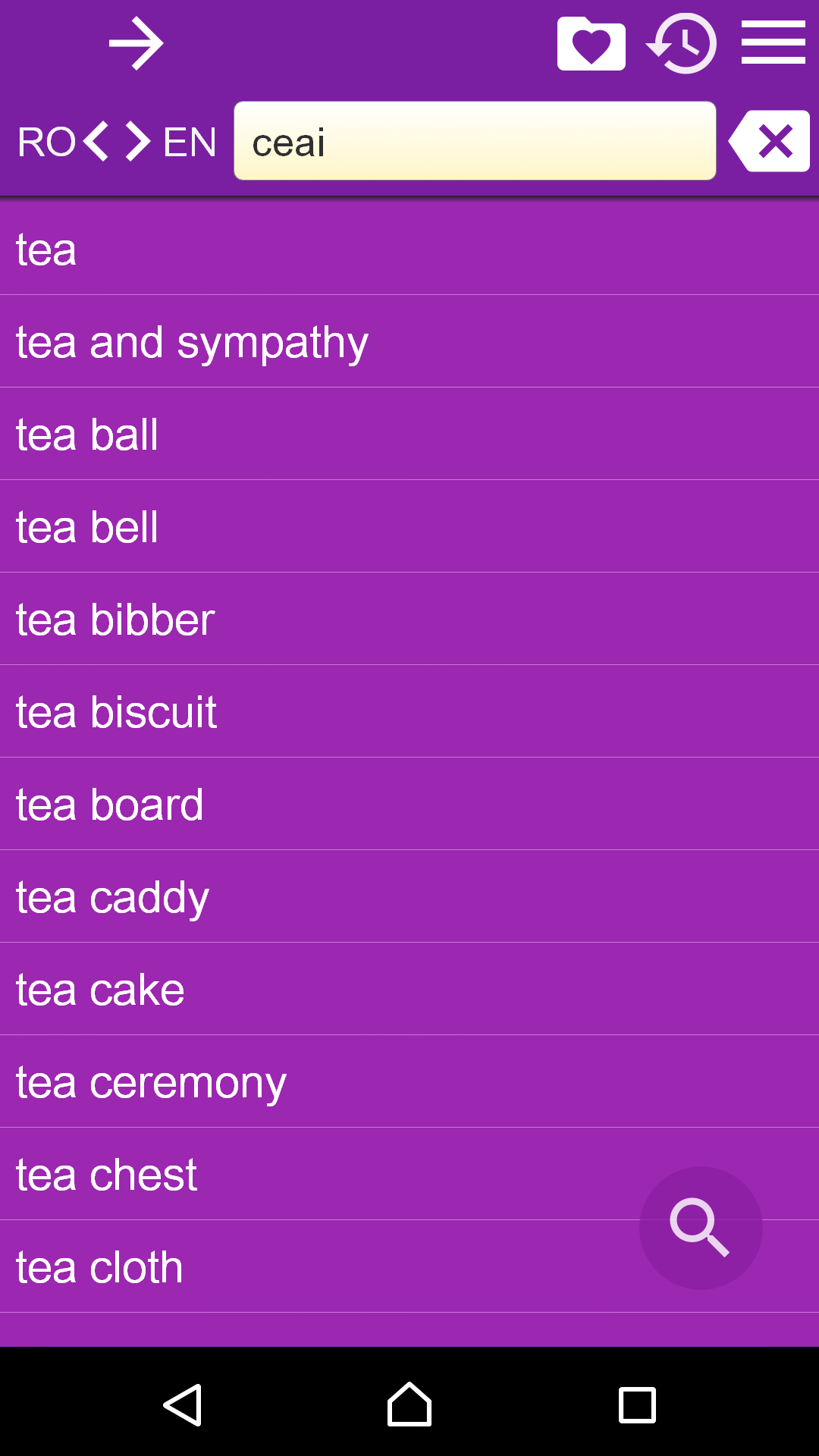
Task: Select tea caddy from the results
Action: 409,896
